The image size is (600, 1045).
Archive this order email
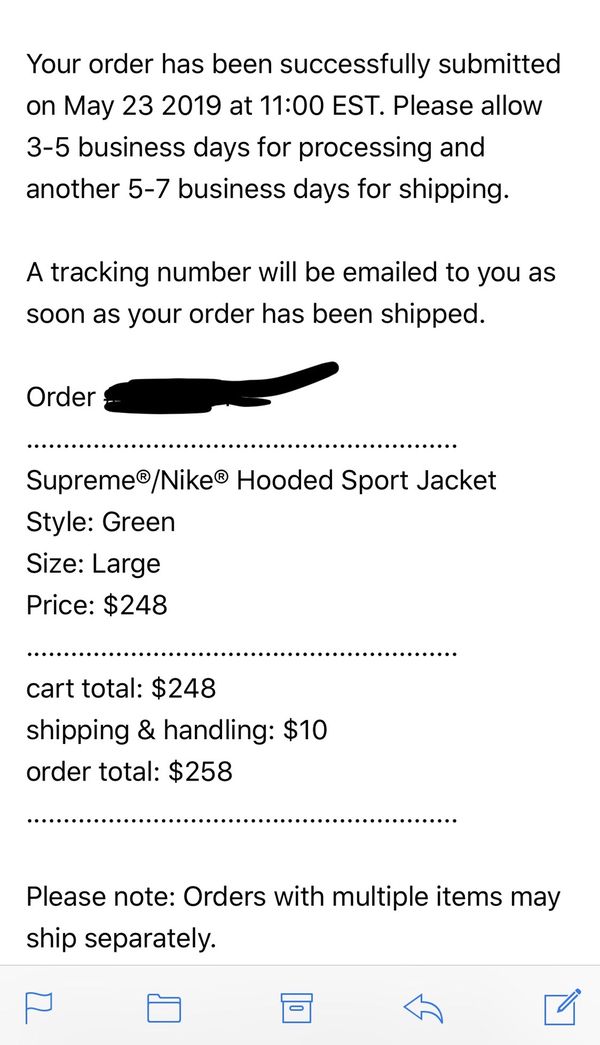pyautogui.click(x=296, y=1007)
